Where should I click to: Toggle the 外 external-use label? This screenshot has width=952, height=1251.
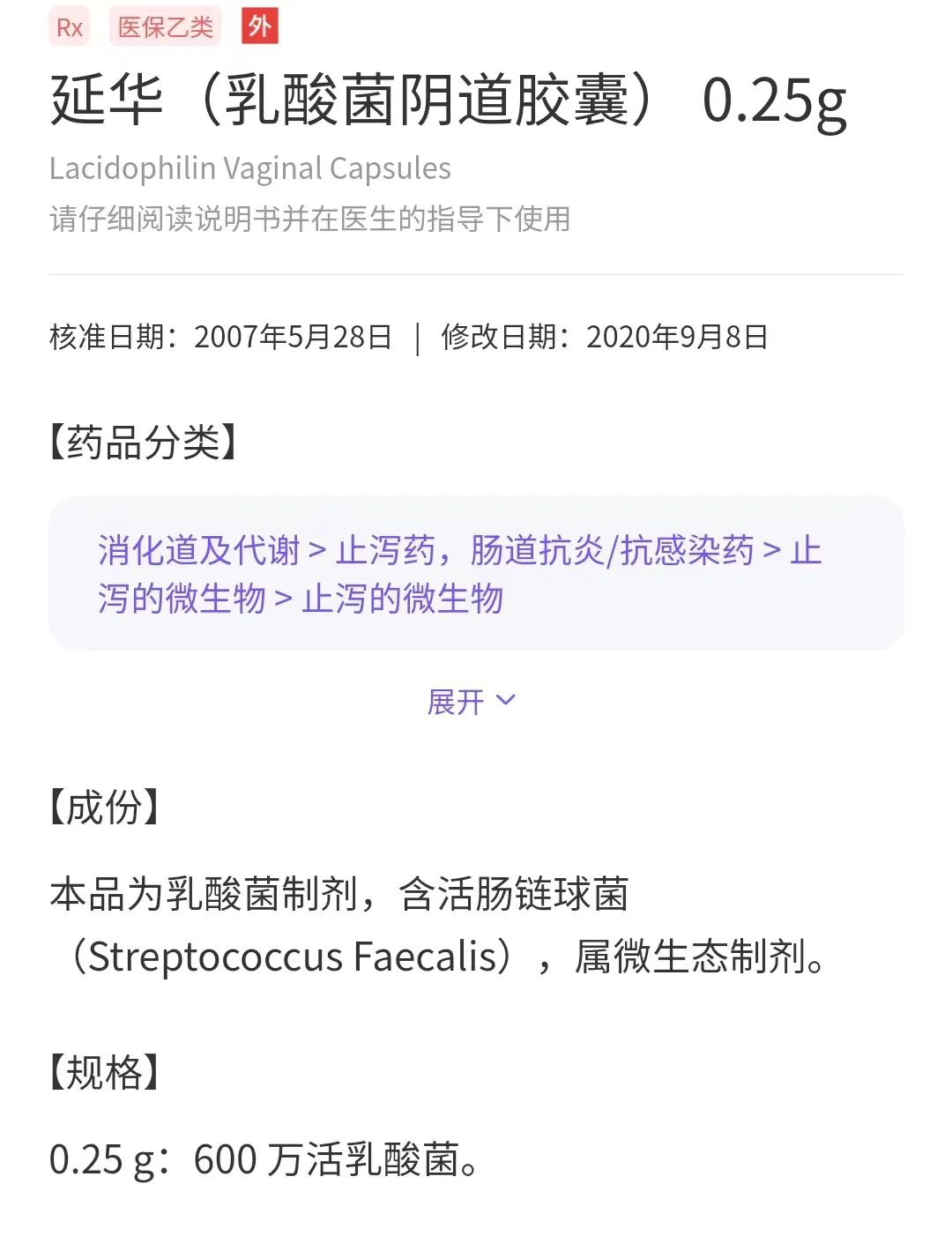tap(258, 26)
